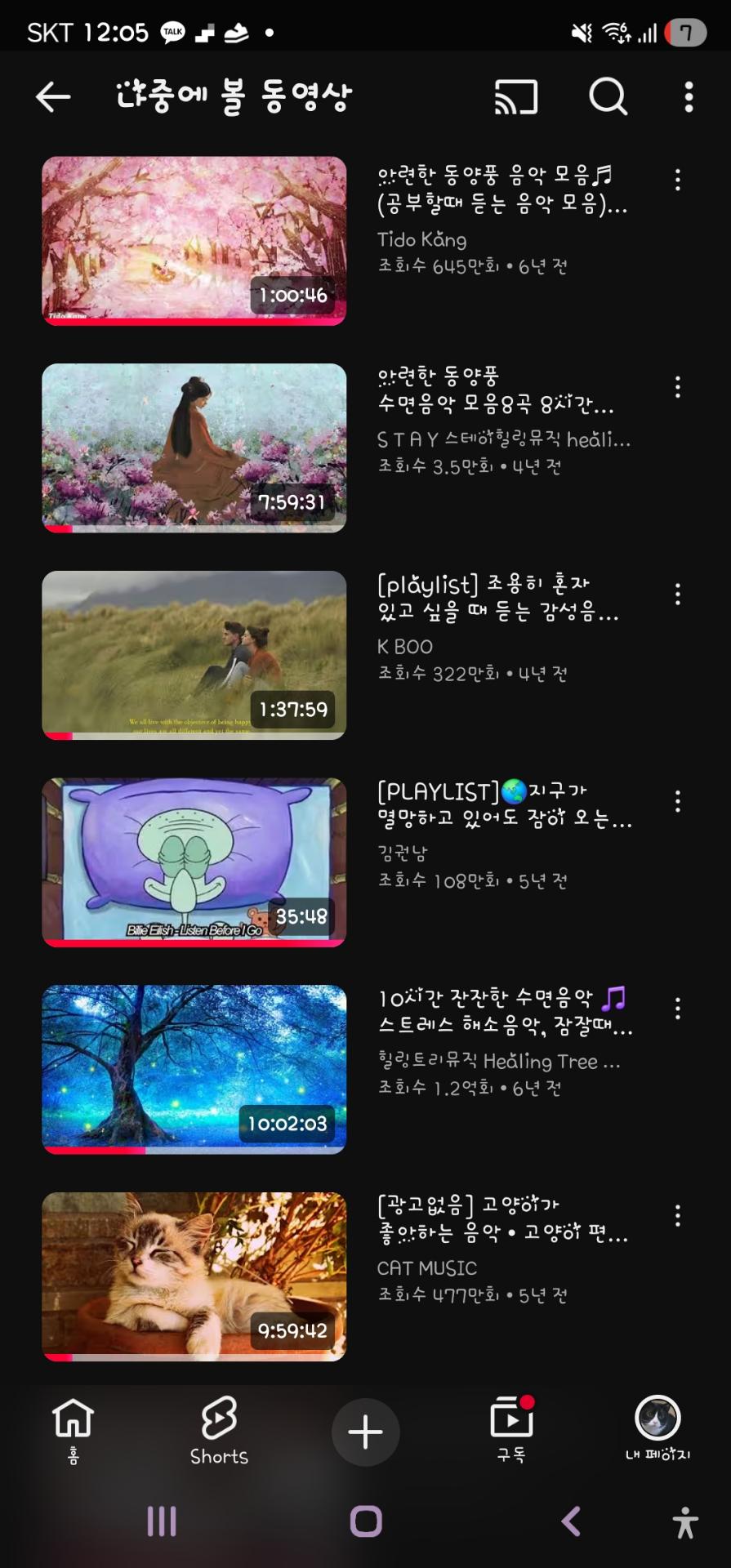Play the Healing Tree 10:02:03 video
731x1568 pixels.
click(x=194, y=1069)
